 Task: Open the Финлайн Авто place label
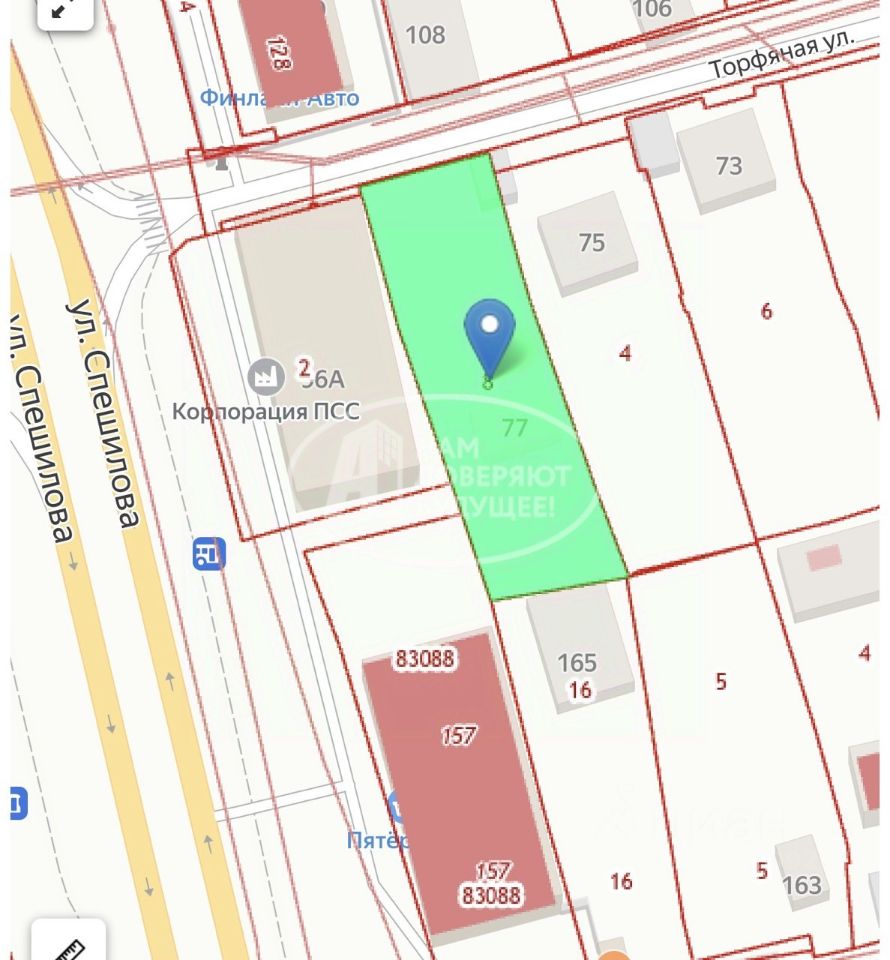pyautogui.click(x=279, y=98)
